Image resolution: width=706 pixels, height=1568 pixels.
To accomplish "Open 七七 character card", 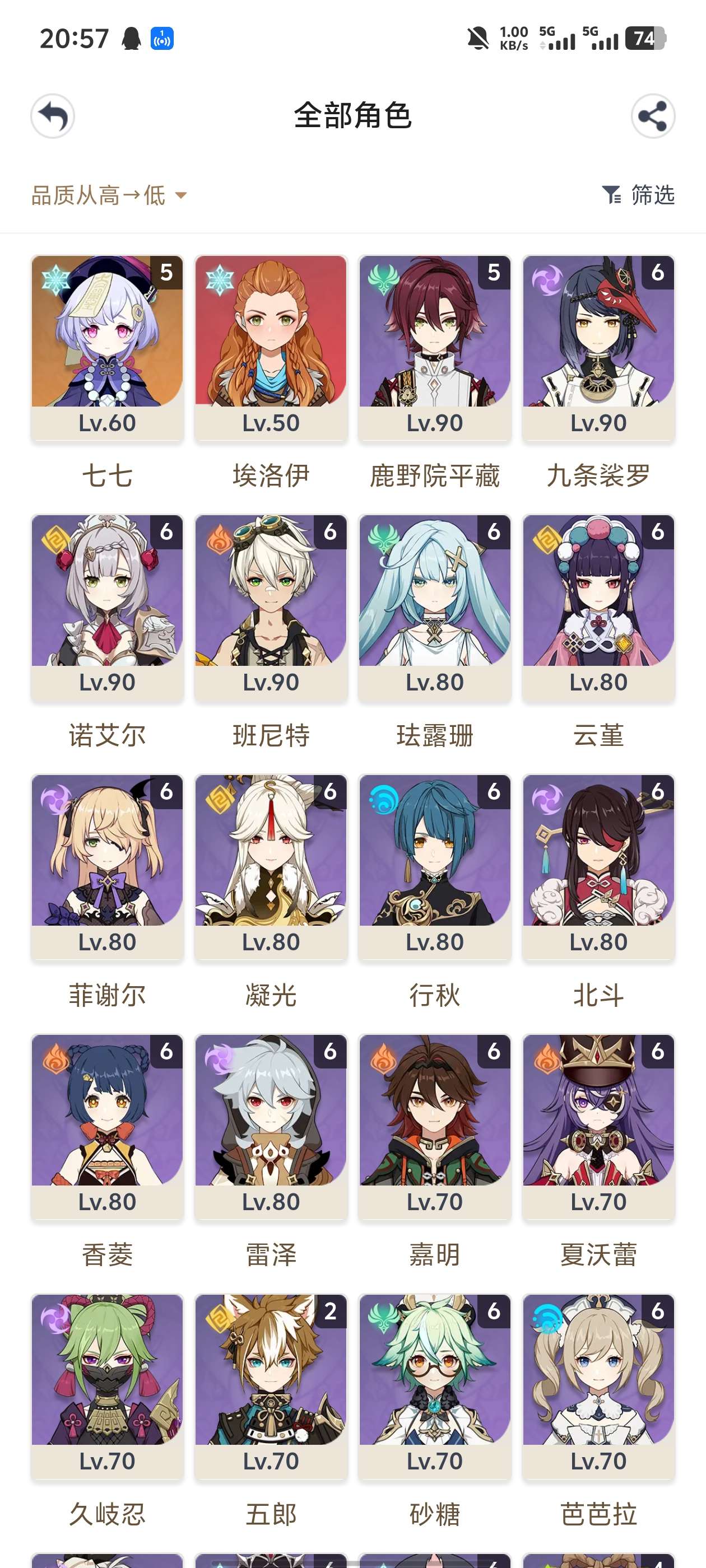I will pyautogui.click(x=107, y=347).
